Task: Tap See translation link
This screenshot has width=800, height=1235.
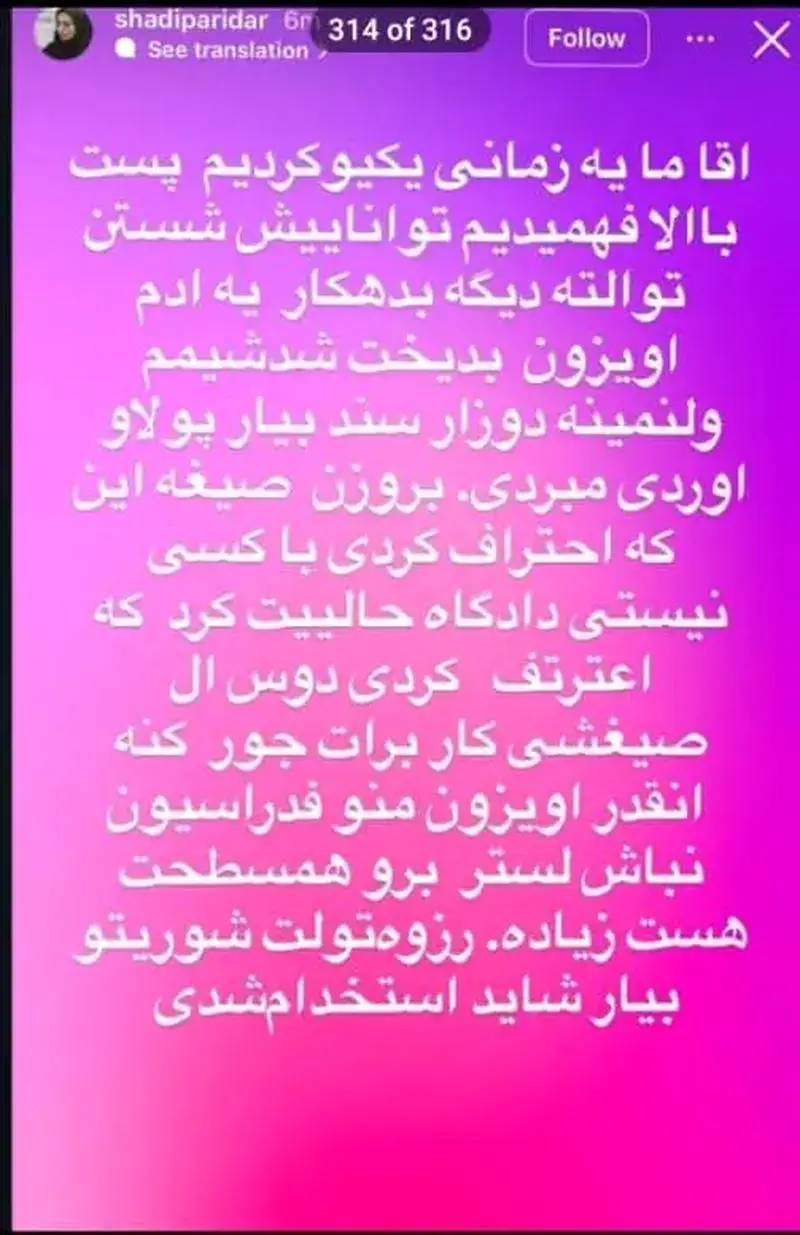Action: click(228, 51)
